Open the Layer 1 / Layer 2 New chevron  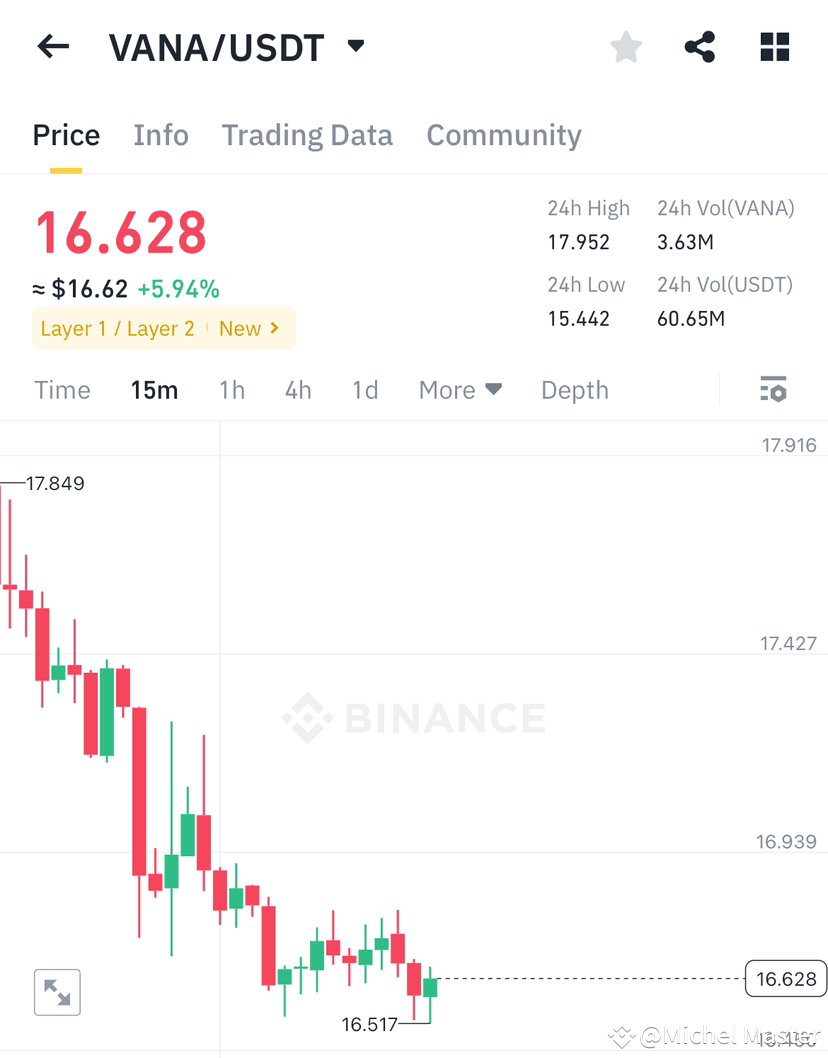pyautogui.click(x=271, y=328)
